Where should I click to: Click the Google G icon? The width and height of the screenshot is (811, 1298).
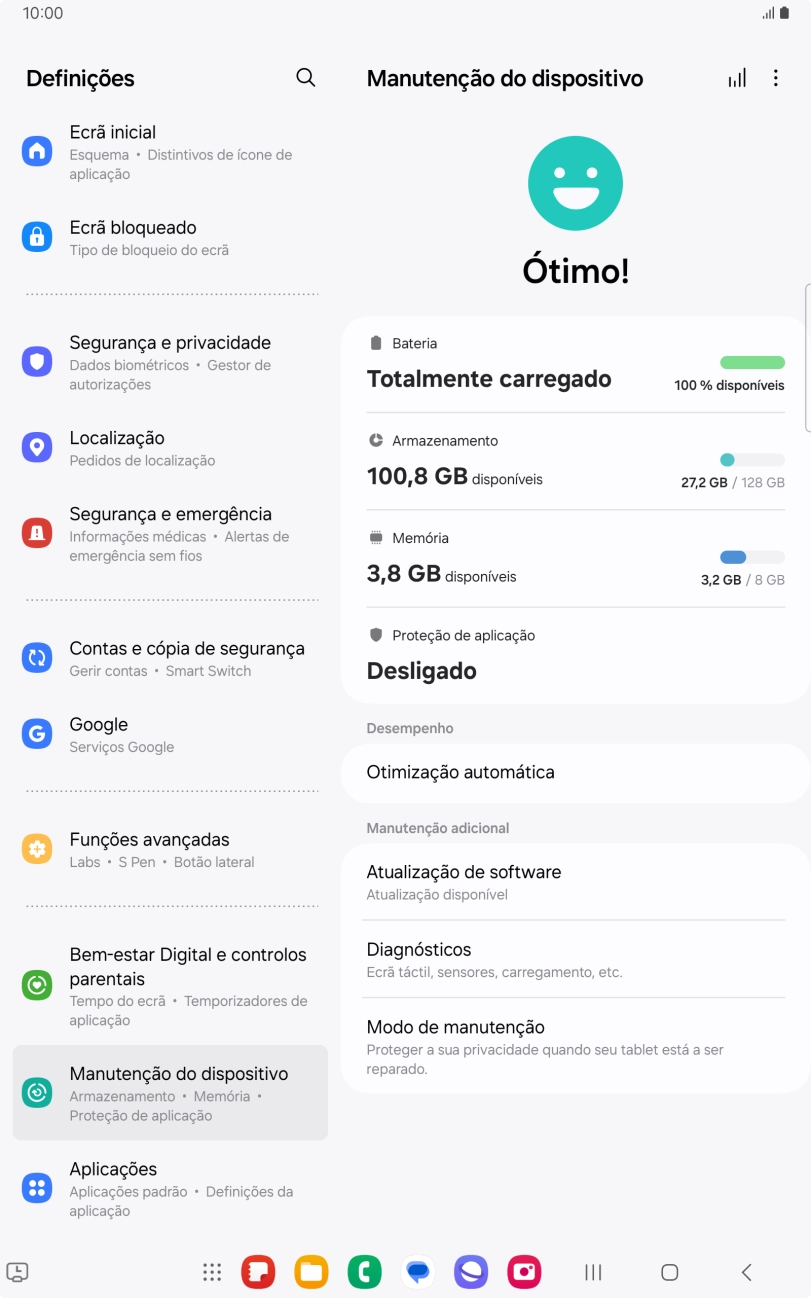click(36, 733)
